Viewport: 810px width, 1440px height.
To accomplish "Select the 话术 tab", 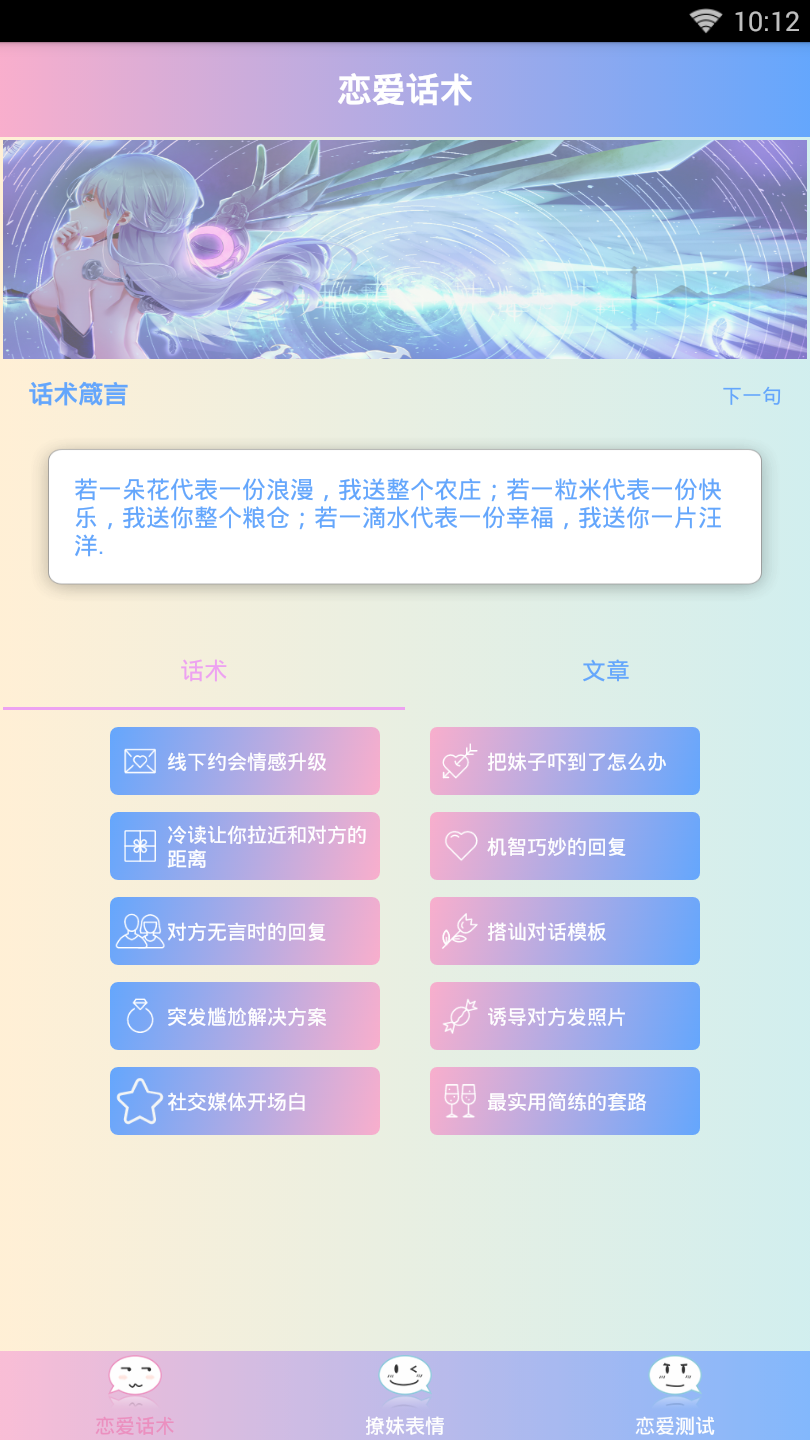I will tap(204, 671).
